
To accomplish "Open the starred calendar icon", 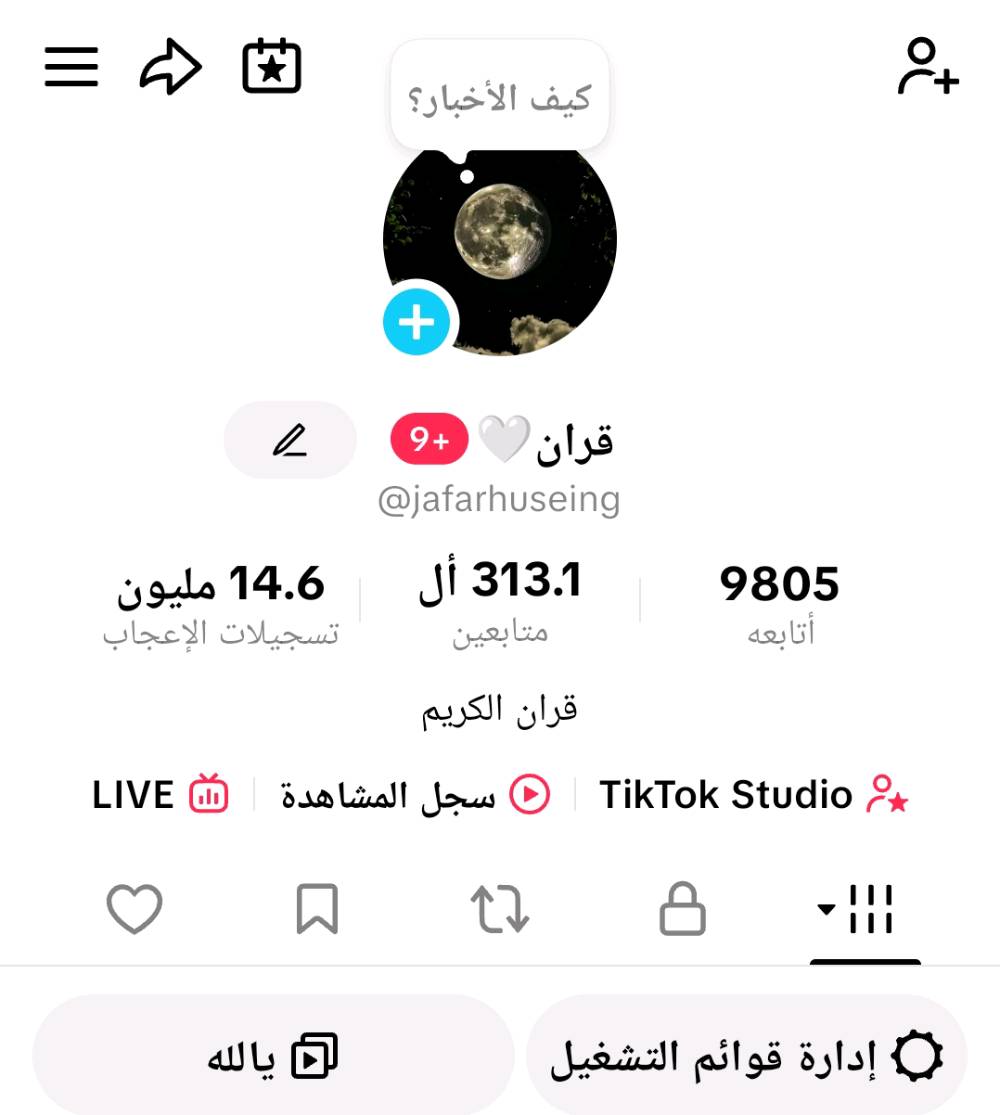I will [x=272, y=65].
